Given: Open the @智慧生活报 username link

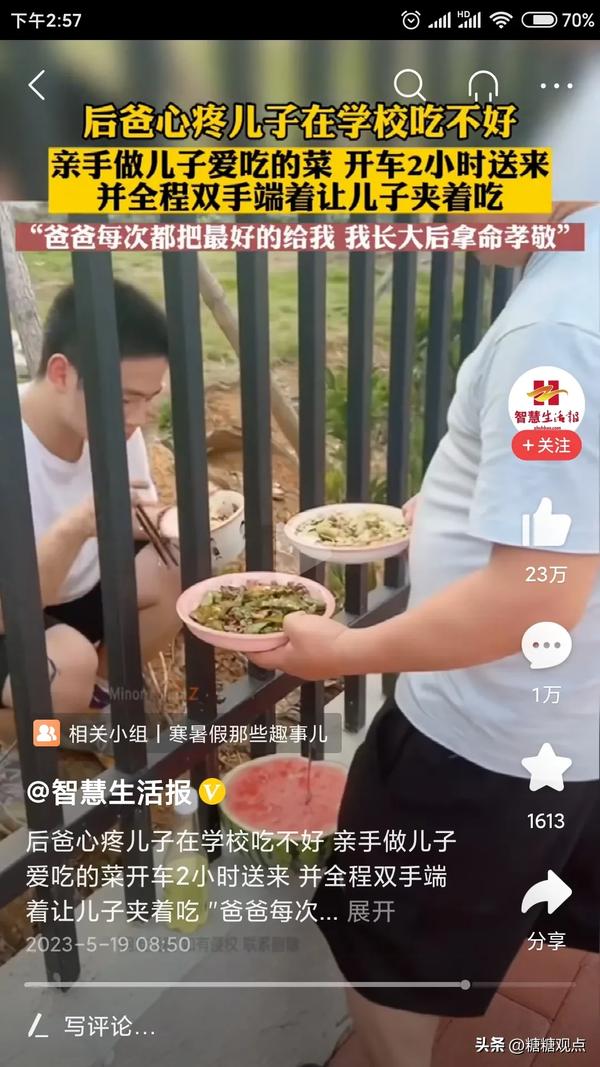Looking at the screenshot, I should tap(112, 792).
